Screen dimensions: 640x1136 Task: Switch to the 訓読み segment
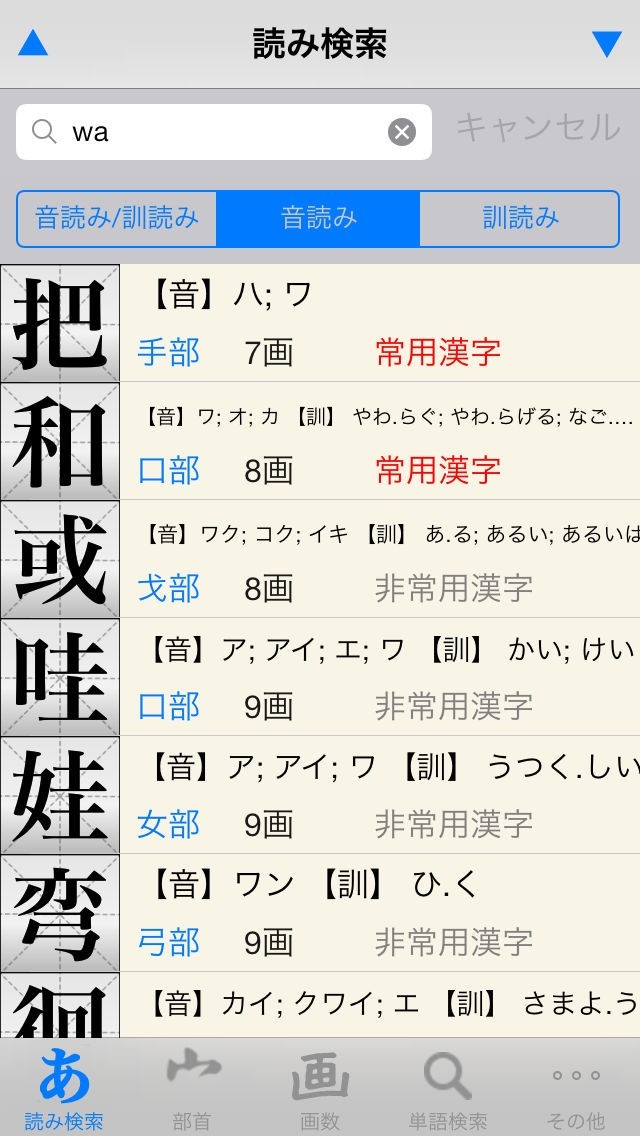pos(519,218)
